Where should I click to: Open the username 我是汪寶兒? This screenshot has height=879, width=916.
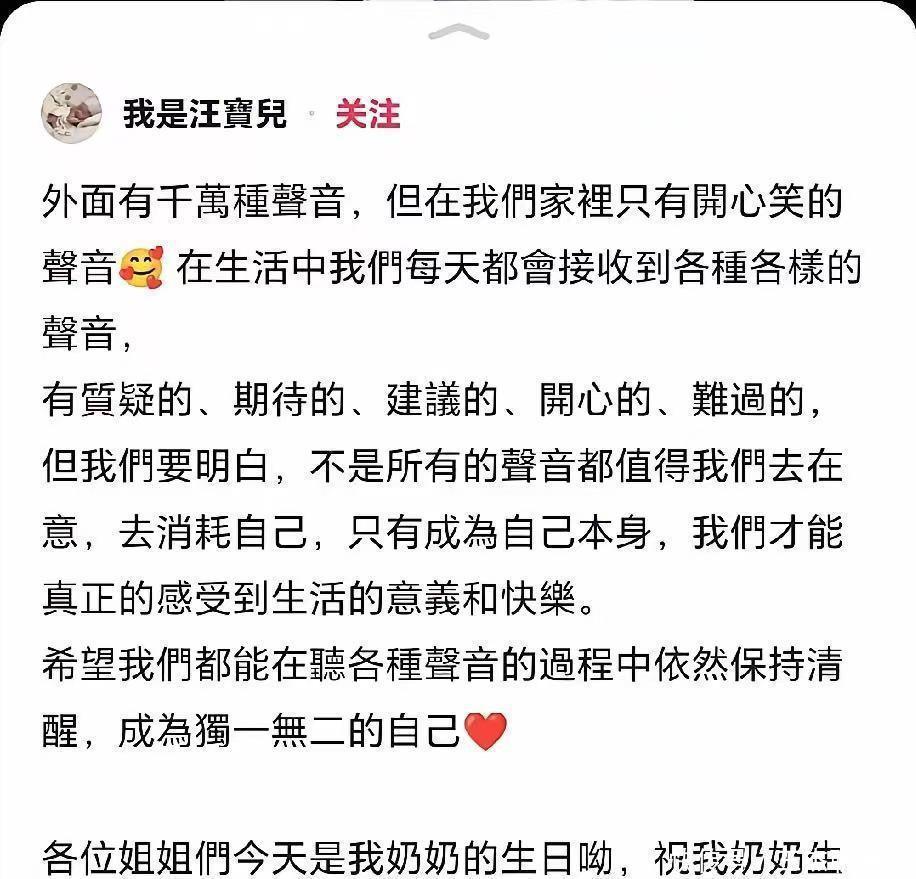pos(204,114)
